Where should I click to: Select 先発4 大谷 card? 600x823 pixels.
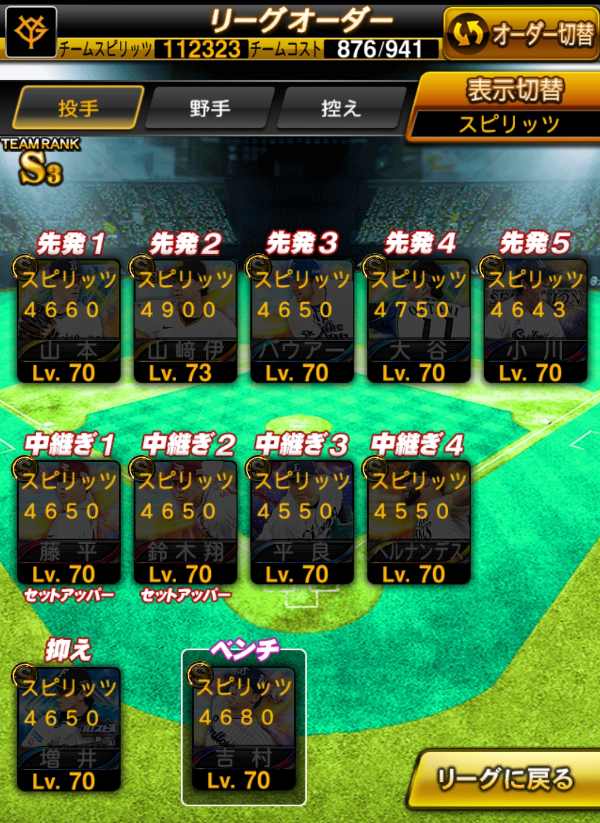click(x=418, y=321)
